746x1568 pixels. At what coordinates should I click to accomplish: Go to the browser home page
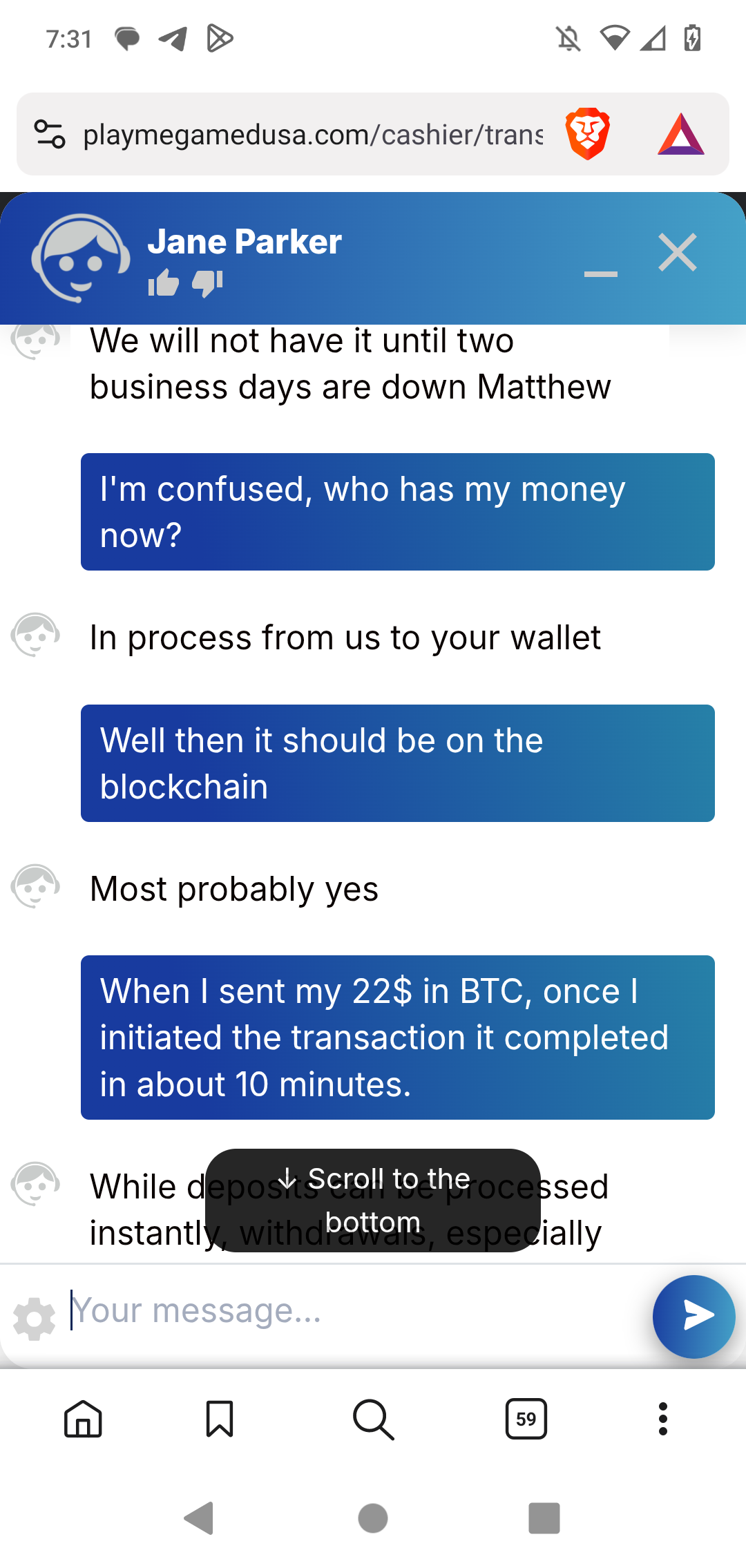[83, 1419]
